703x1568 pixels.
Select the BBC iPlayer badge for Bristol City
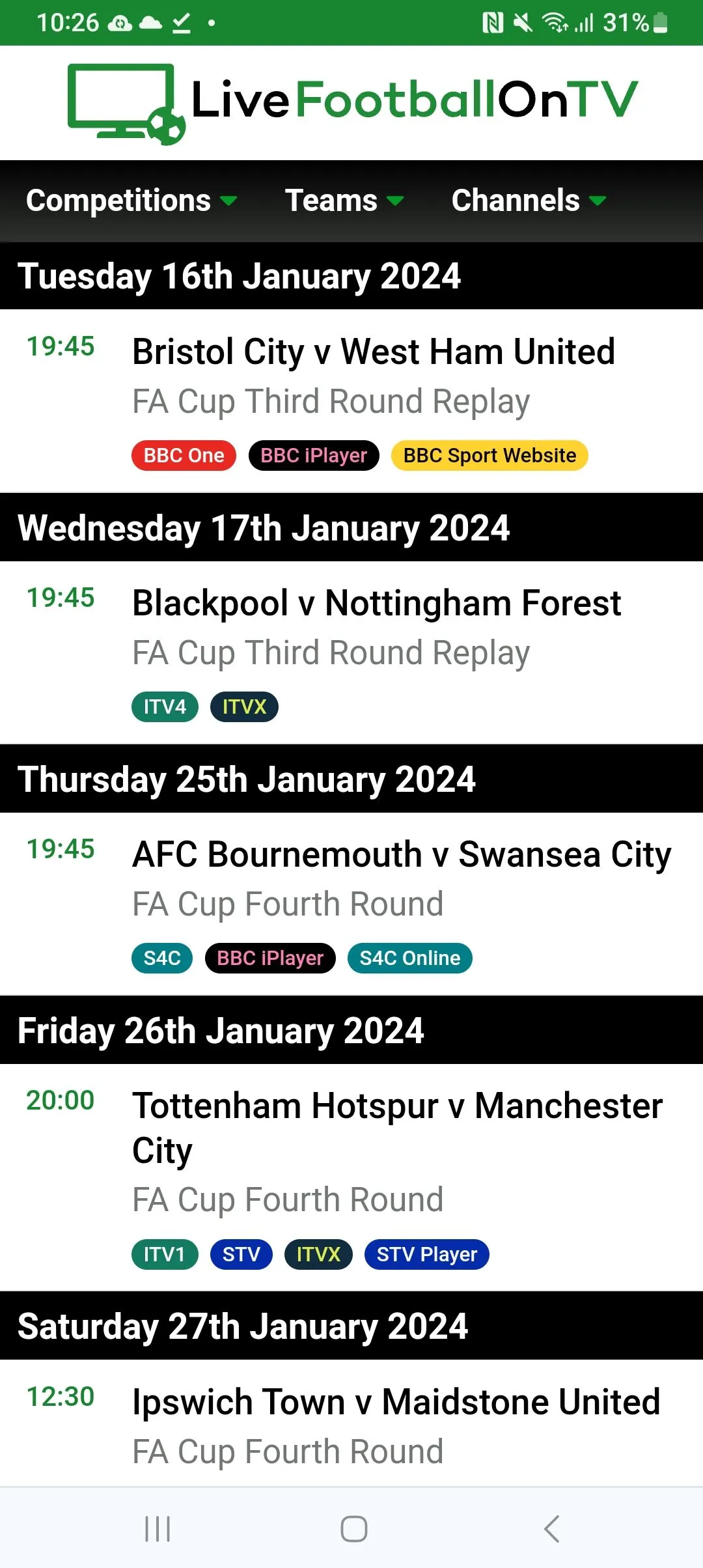pos(314,455)
